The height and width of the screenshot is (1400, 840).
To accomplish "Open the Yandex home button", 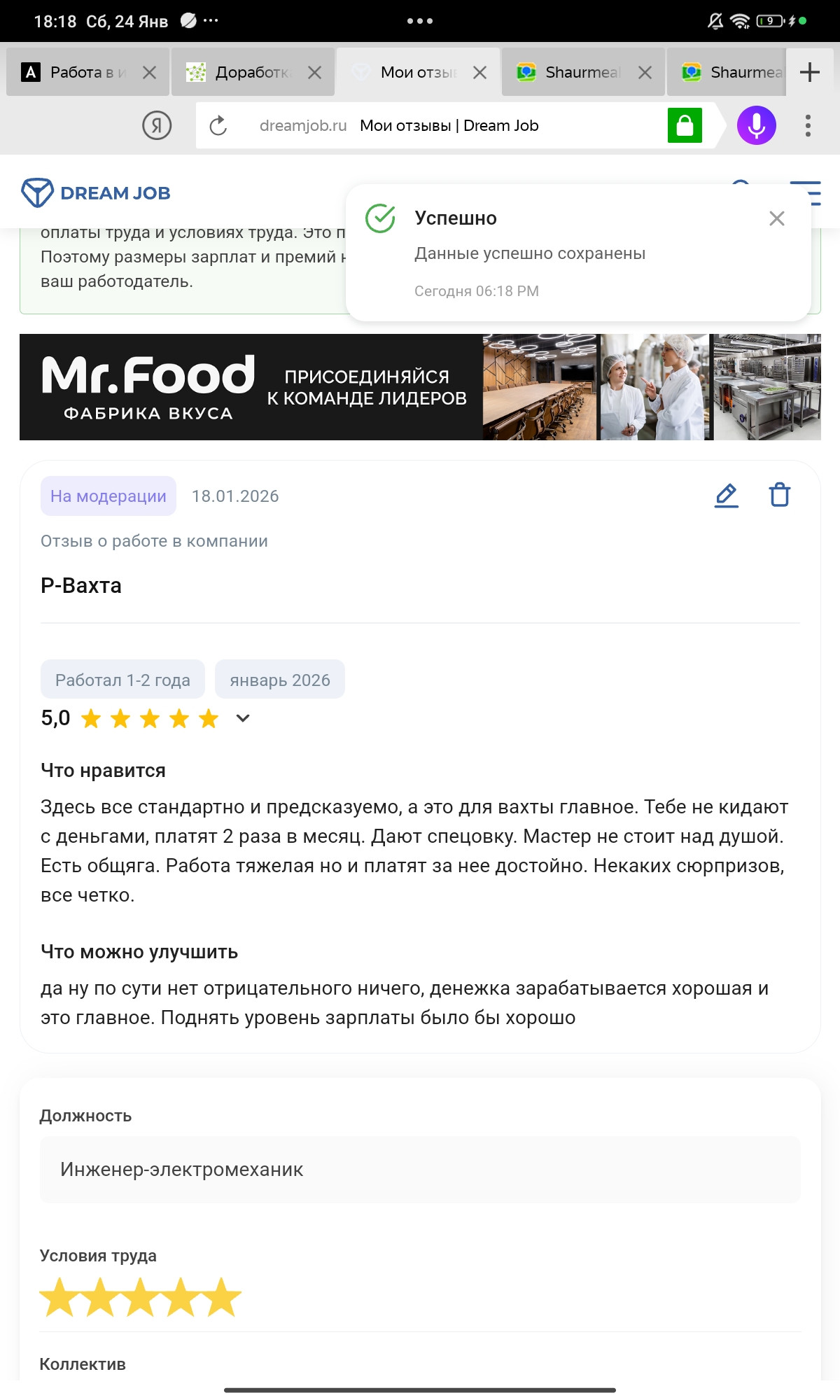I will click(157, 126).
